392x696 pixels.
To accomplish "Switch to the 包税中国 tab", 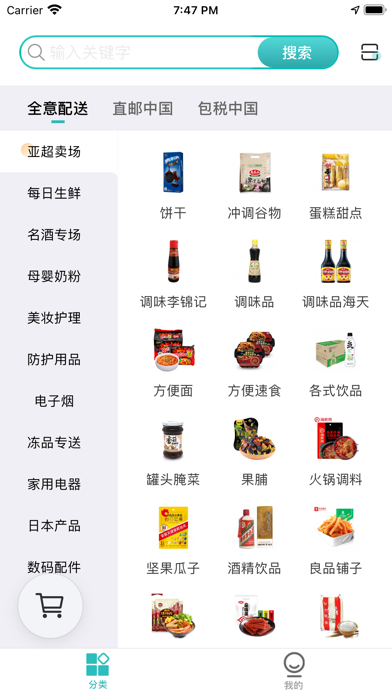I will (x=228, y=108).
